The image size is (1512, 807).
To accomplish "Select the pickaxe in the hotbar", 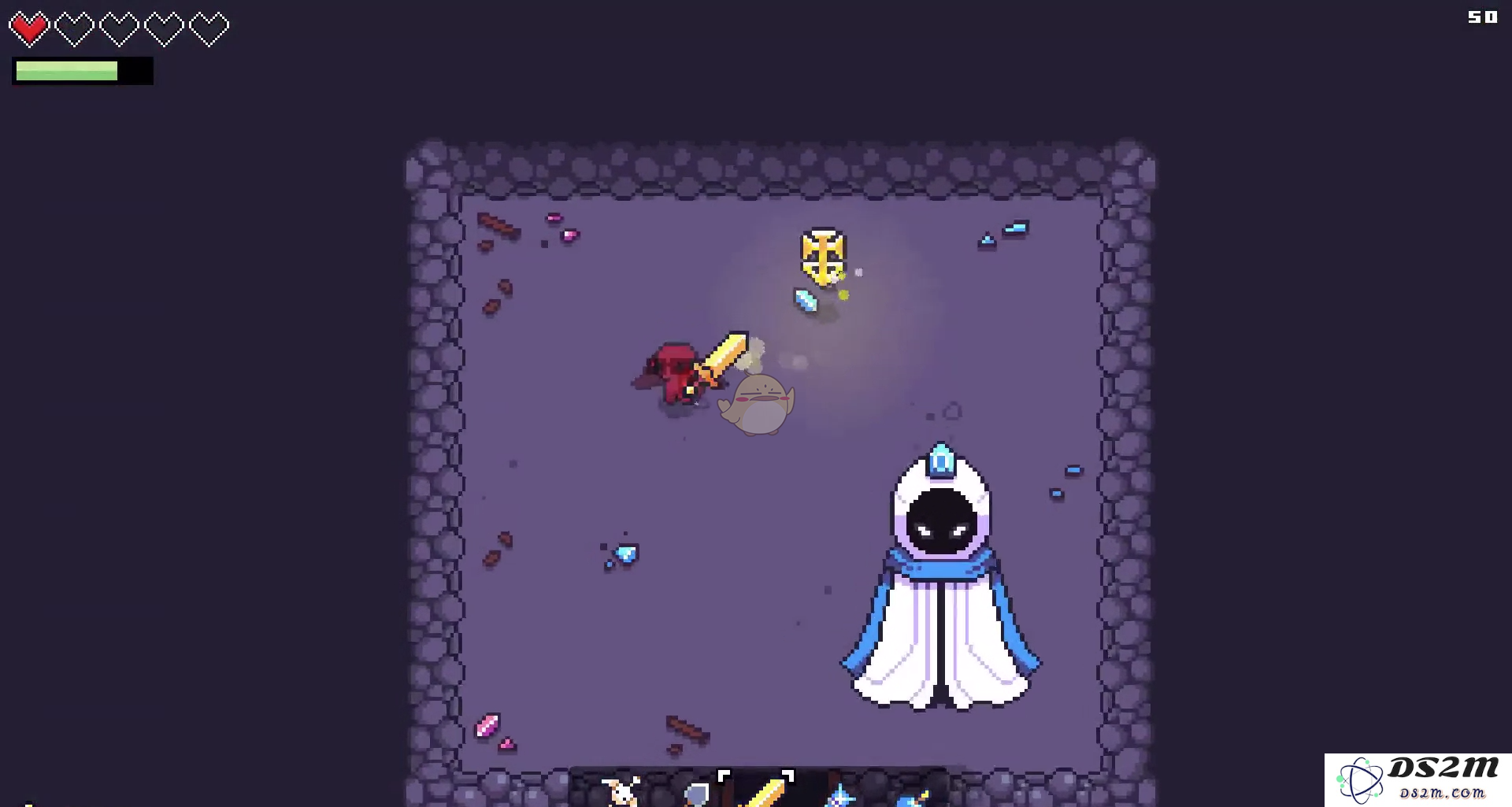I will (x=621, y=791).
